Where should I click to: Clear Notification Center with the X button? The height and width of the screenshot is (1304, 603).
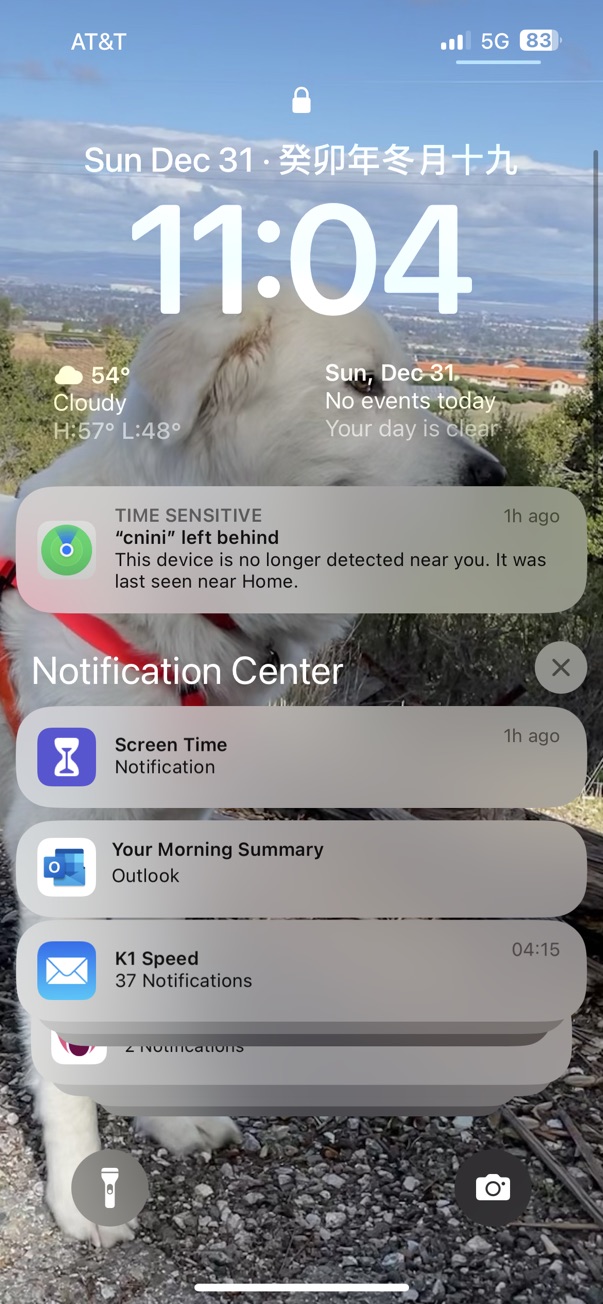pos(560,668)
